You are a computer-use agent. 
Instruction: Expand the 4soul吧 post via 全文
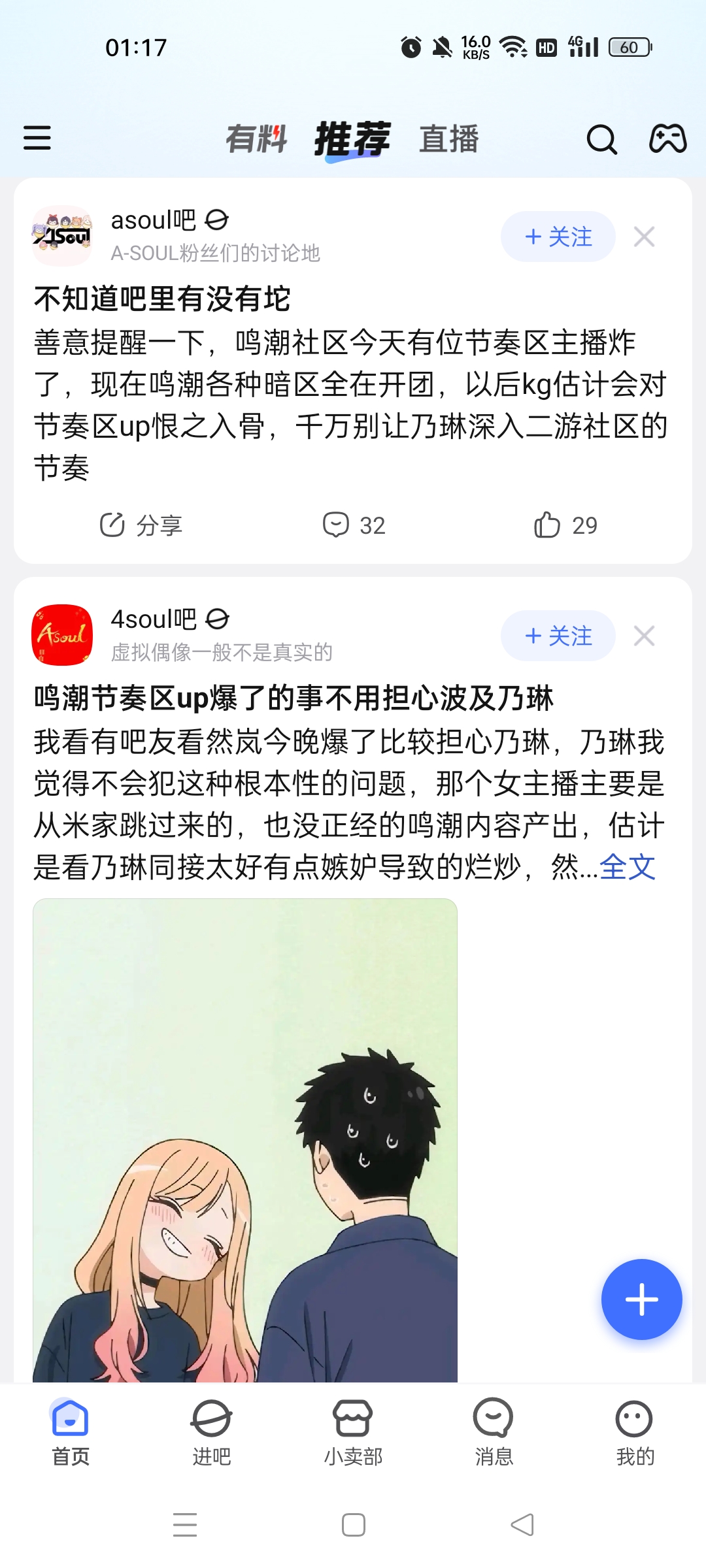pos(627,868)
